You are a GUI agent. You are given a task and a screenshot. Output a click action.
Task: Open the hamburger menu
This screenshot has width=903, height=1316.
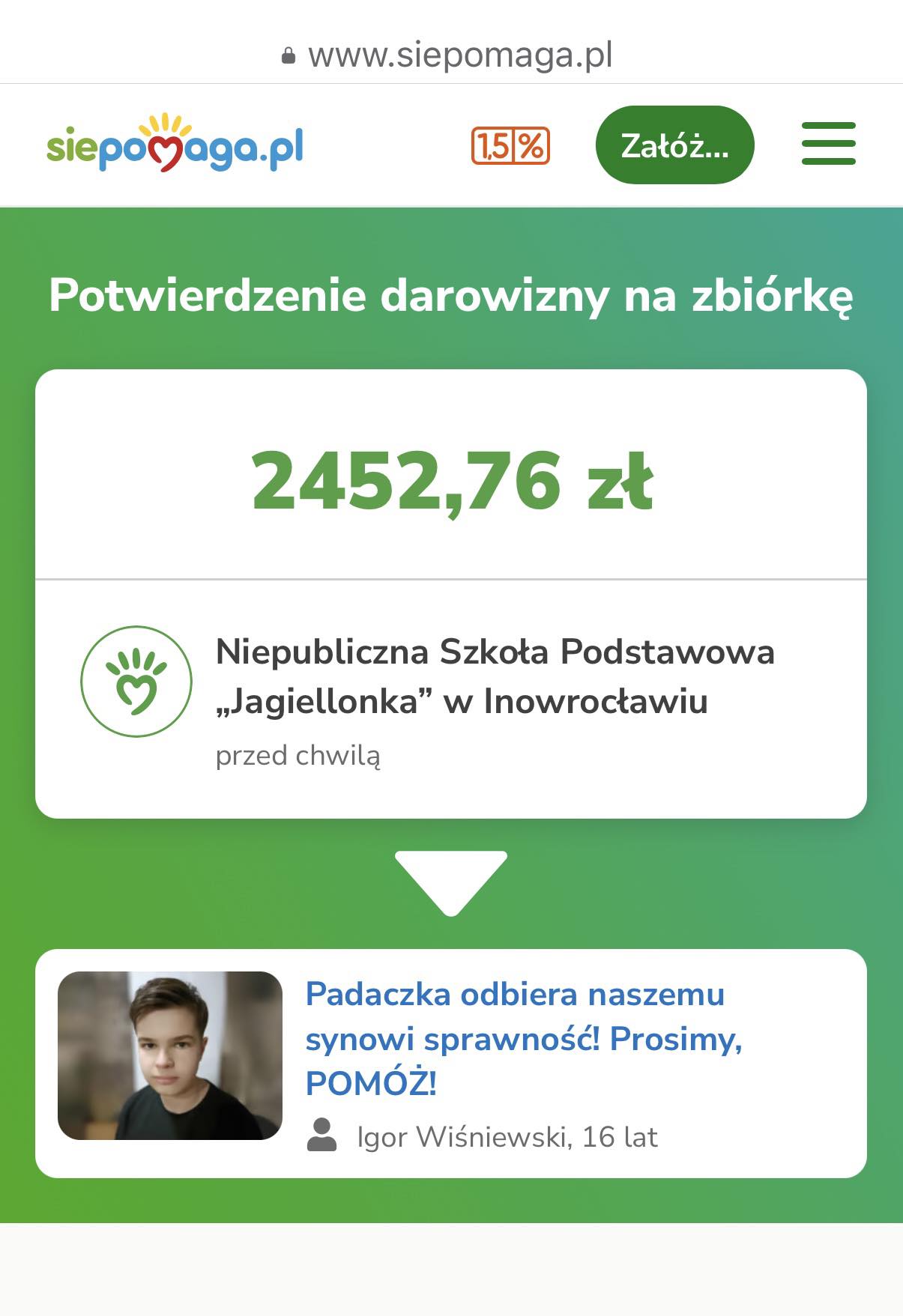click(x=828, y=144)
